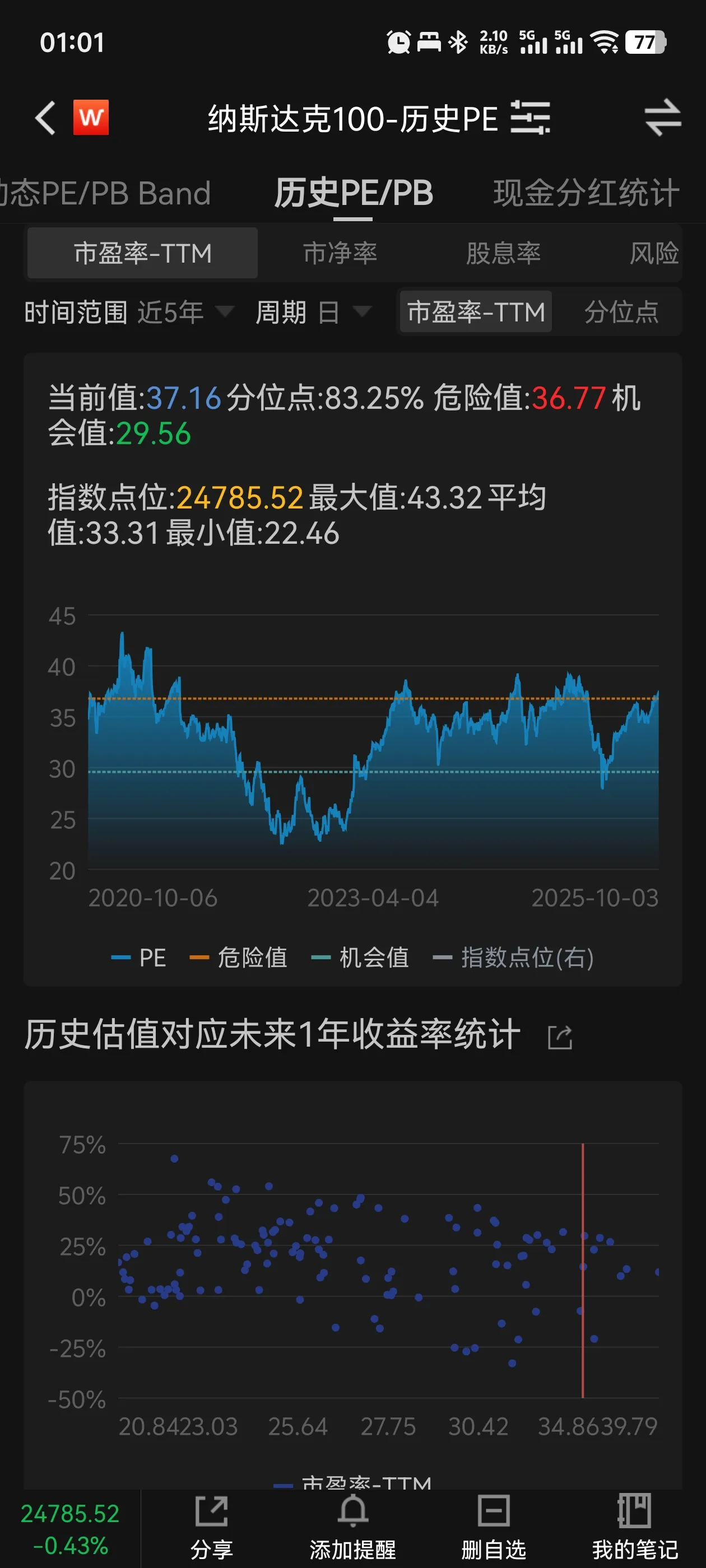Screen dimensions: 706x1568
Task: Remove from watchlist with 删自选
Action: tap(494, 1527)
